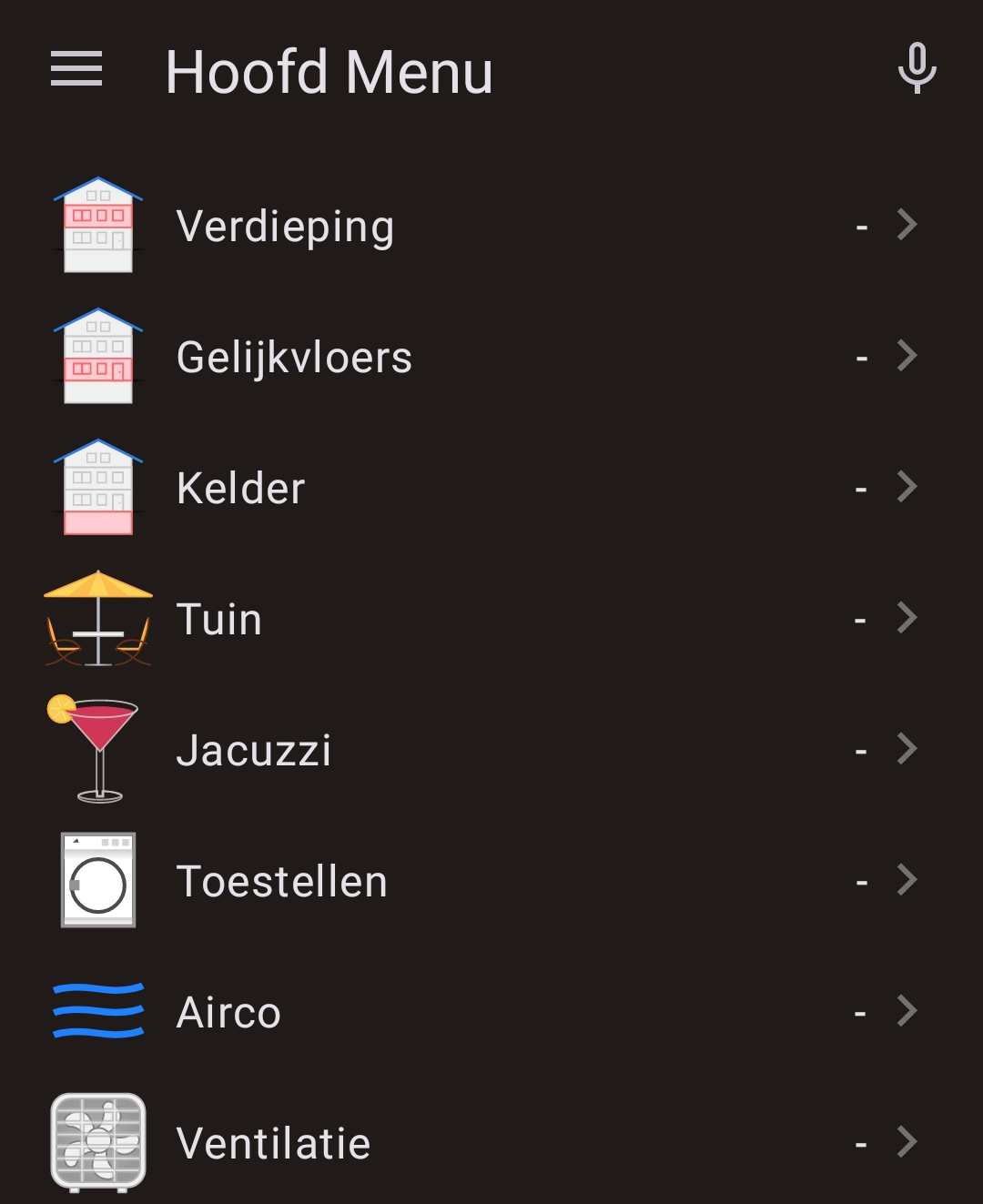
Task: Click the Ventilatie fan icon
Action: (x=96, y=1141)
